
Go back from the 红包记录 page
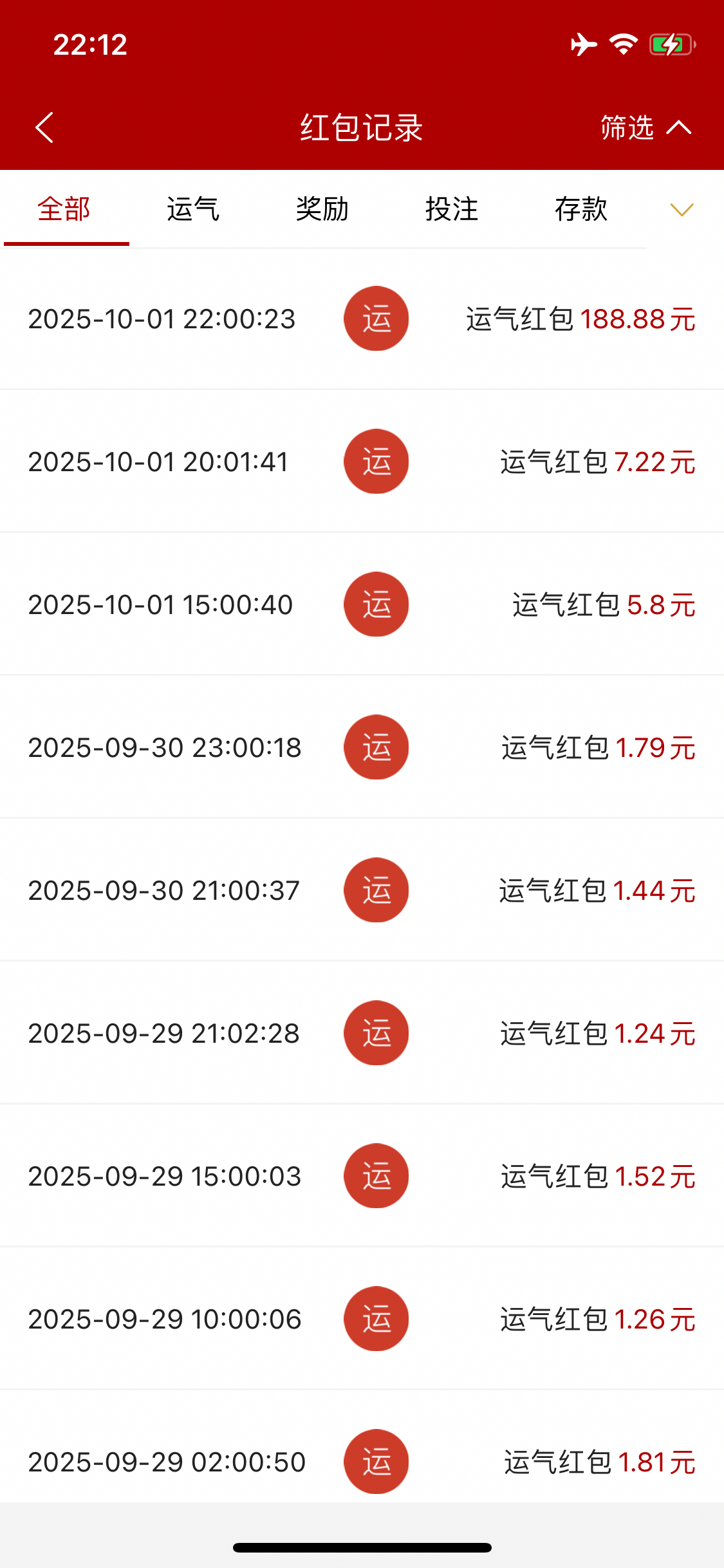[x=44, y=127]
